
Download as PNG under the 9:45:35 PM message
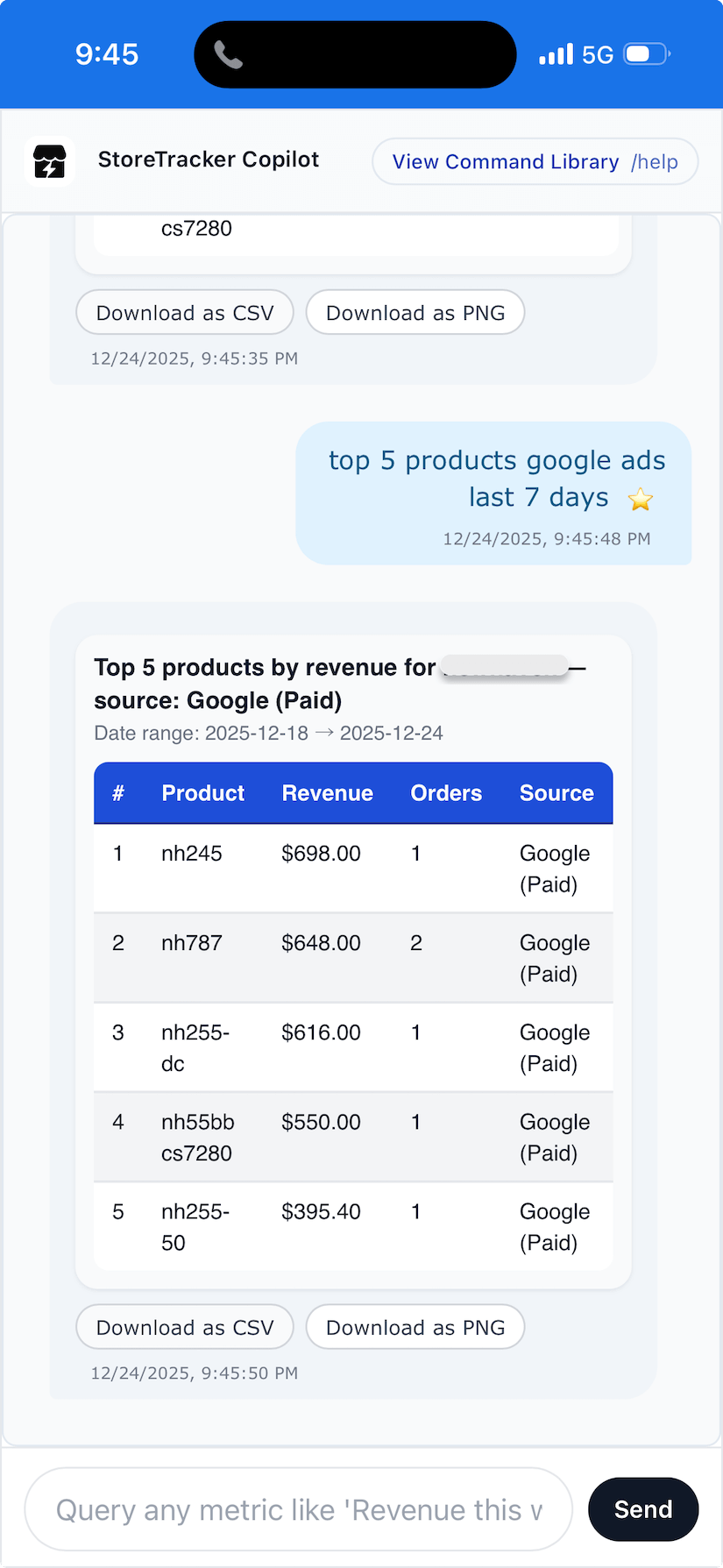415,313
